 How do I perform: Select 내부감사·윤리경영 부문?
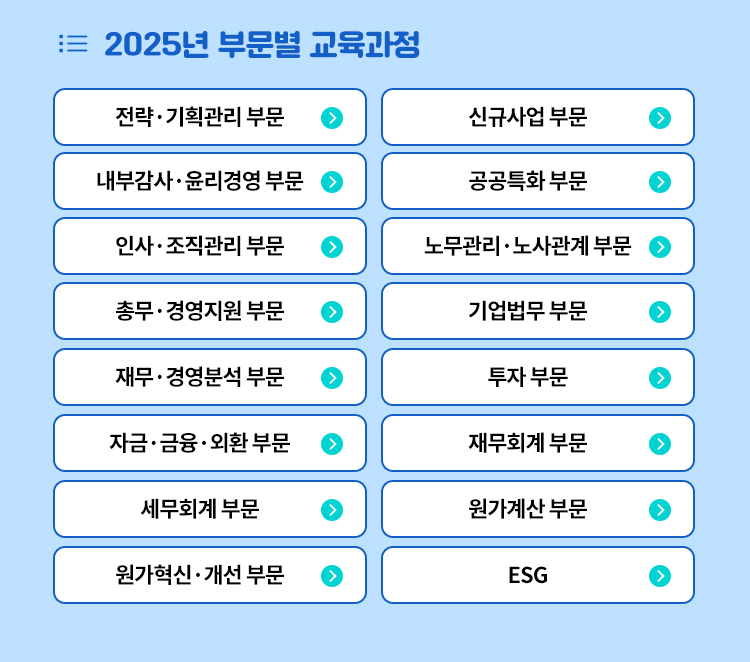pyautogui.click(x=210, y=182)
